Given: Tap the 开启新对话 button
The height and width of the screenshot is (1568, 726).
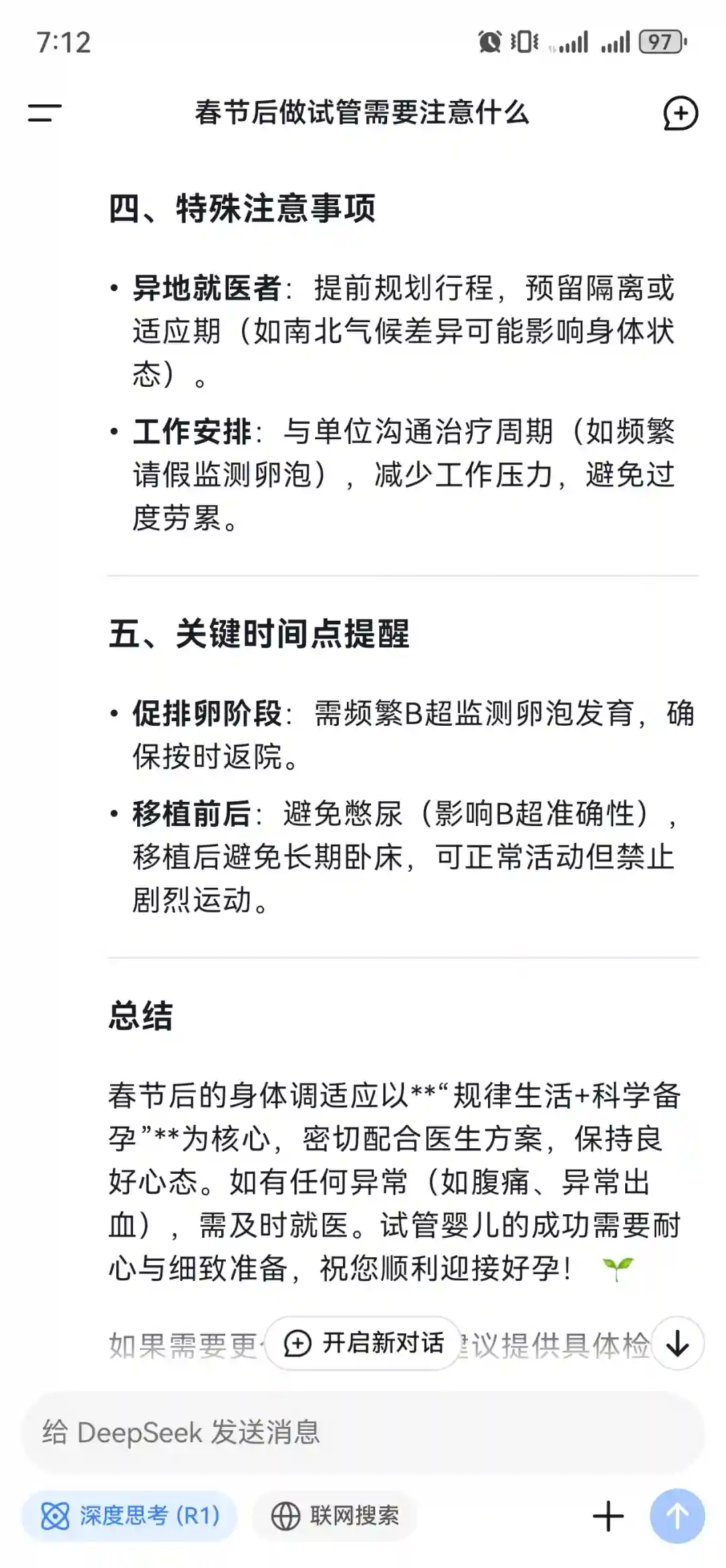Looking at the screenshot, I should (x=364, y=1343).
